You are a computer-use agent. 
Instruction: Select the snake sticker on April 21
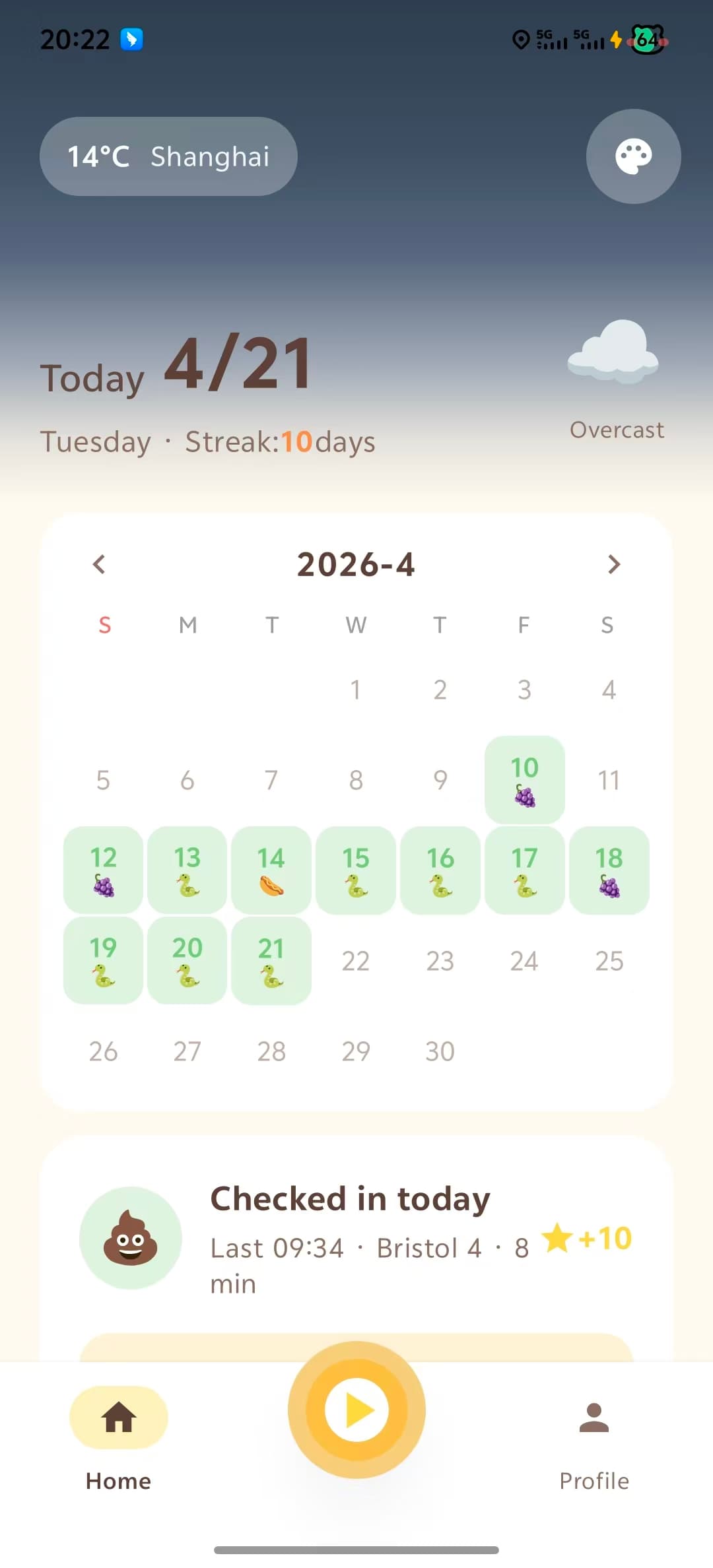point(271,977)
